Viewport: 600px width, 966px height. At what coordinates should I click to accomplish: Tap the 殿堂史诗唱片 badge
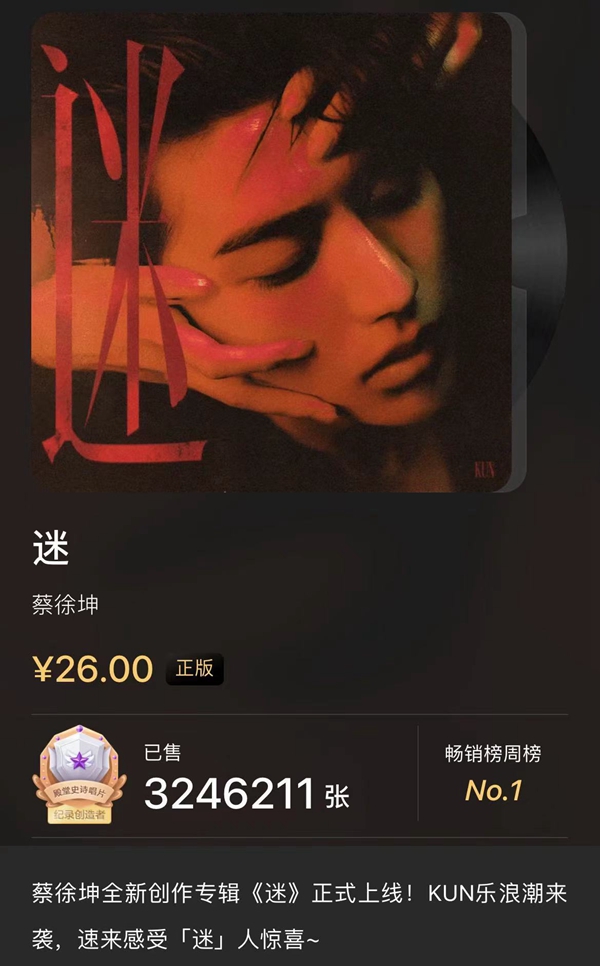pyautogui.click(x=77, y=776)
